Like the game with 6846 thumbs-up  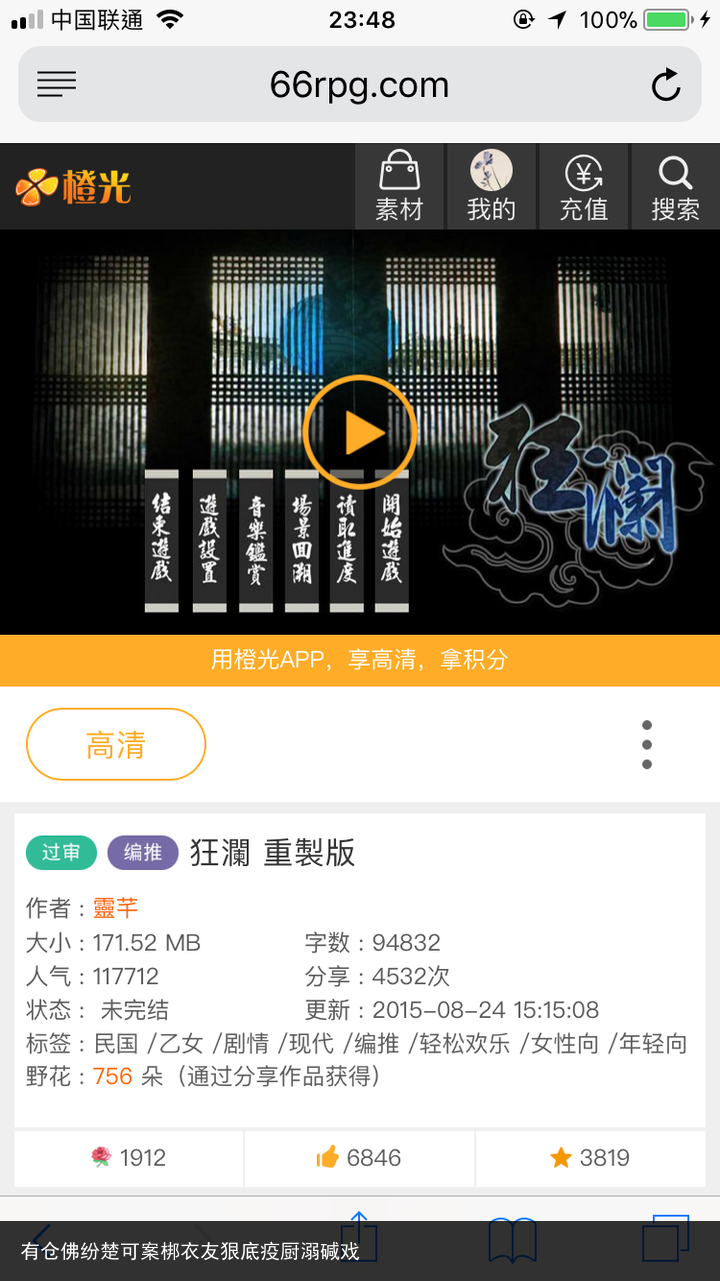click(359, 1158)
